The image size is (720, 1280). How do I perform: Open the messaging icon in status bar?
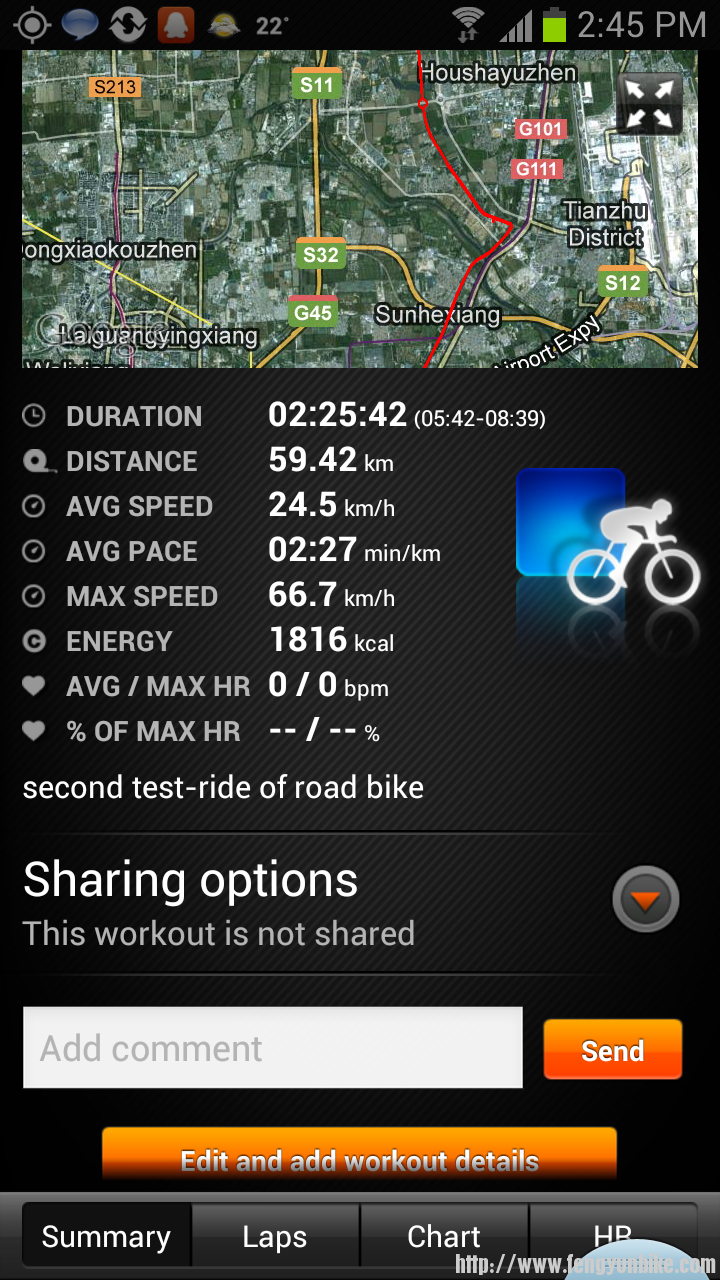(78, 22)
